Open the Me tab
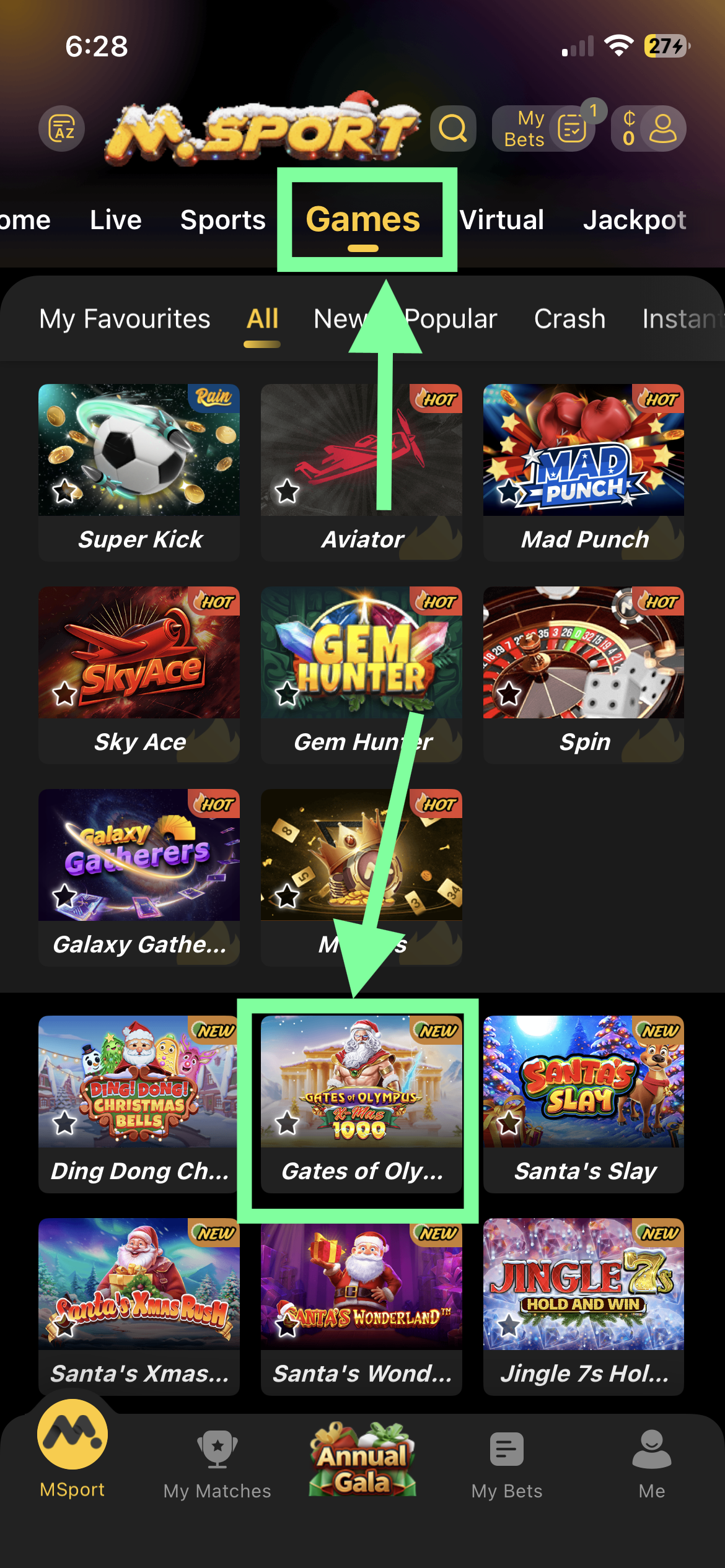 tap(651, 1465)
